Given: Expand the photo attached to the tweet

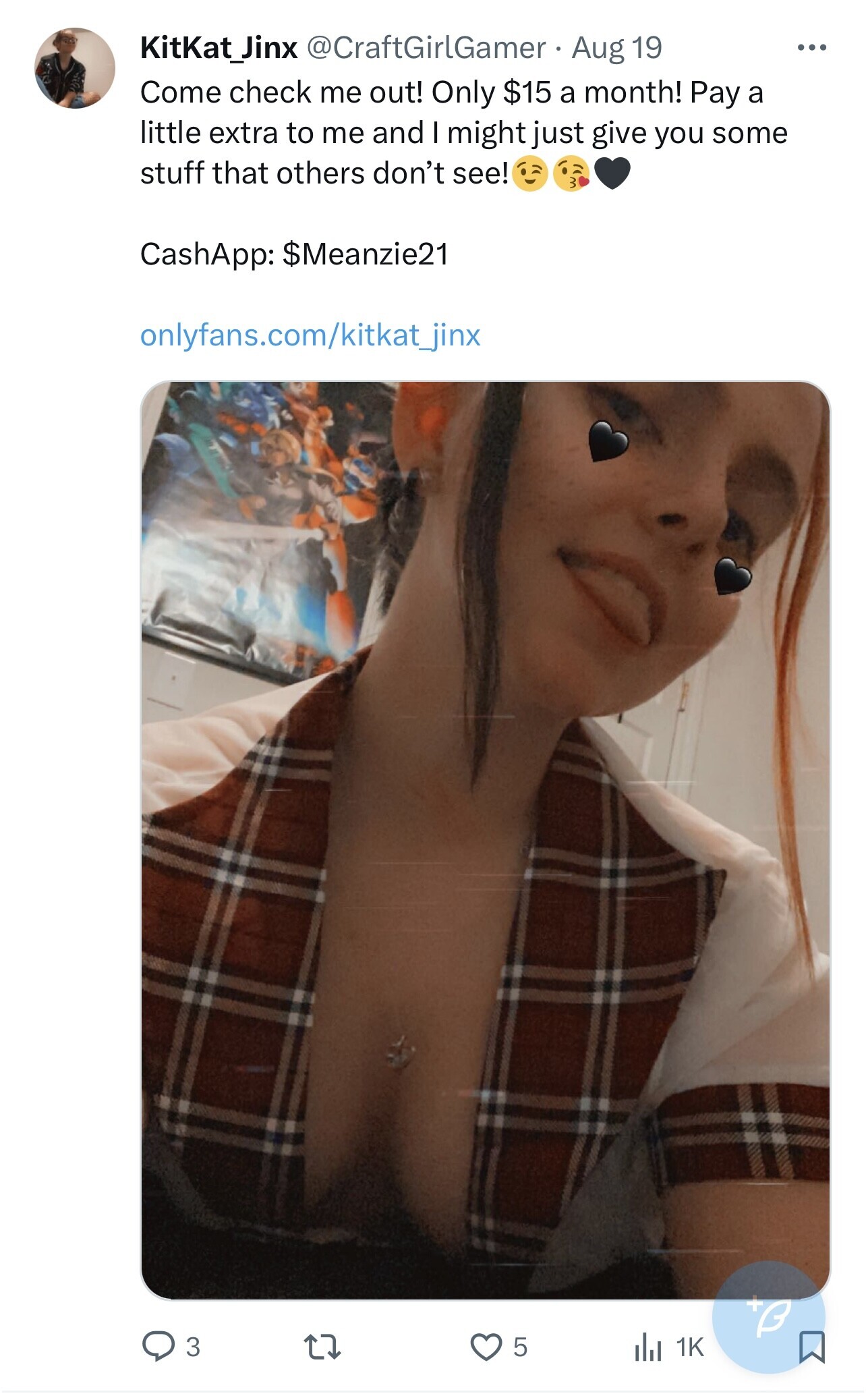Looking at the screenshot, I should coord(485,839).
